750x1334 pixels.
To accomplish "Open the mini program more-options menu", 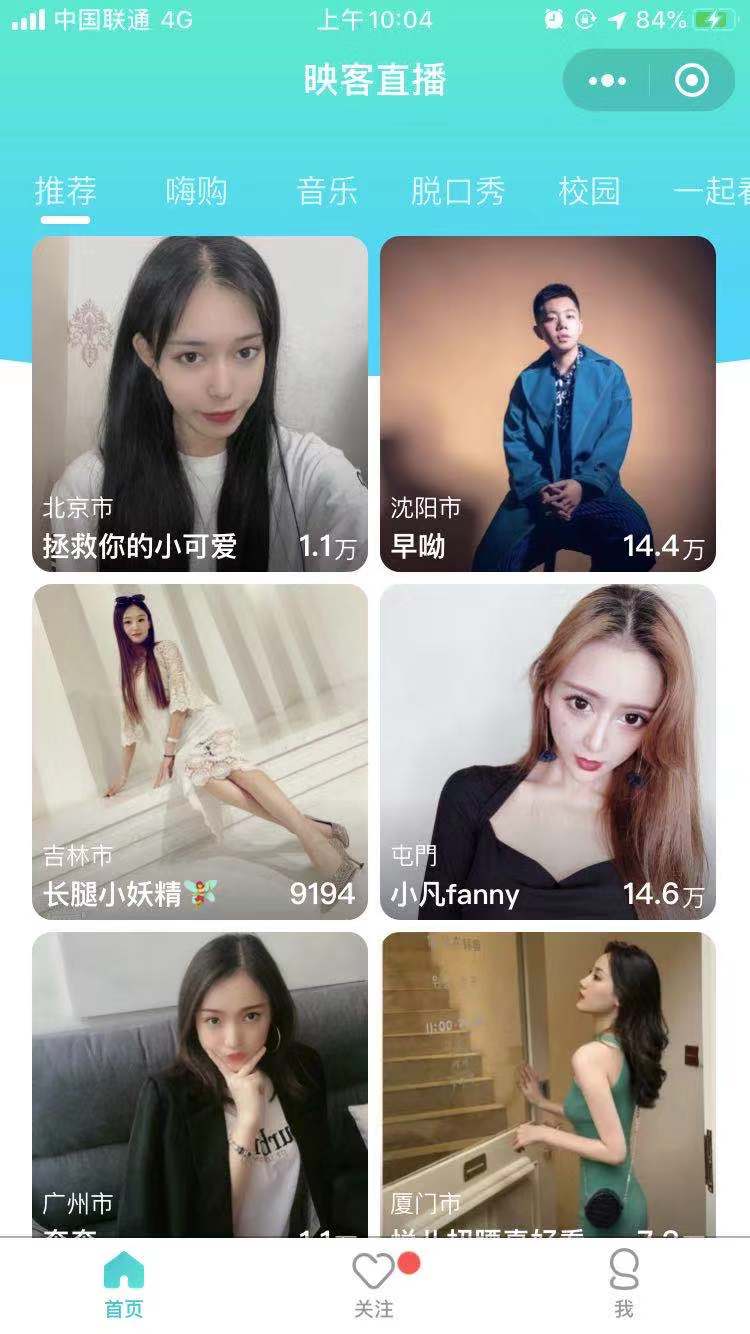I will click(x=608, y=81).
